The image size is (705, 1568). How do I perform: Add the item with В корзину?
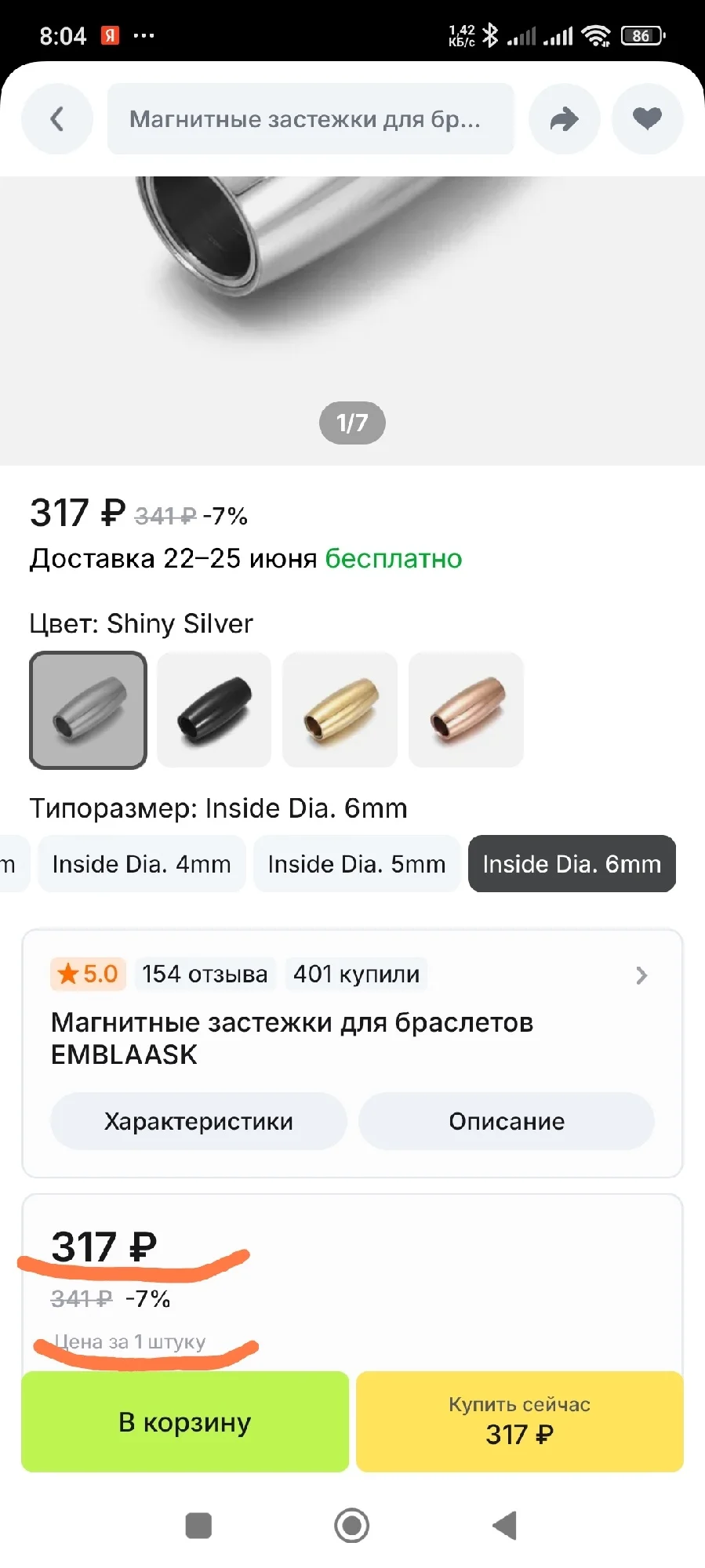[185, 1422]
